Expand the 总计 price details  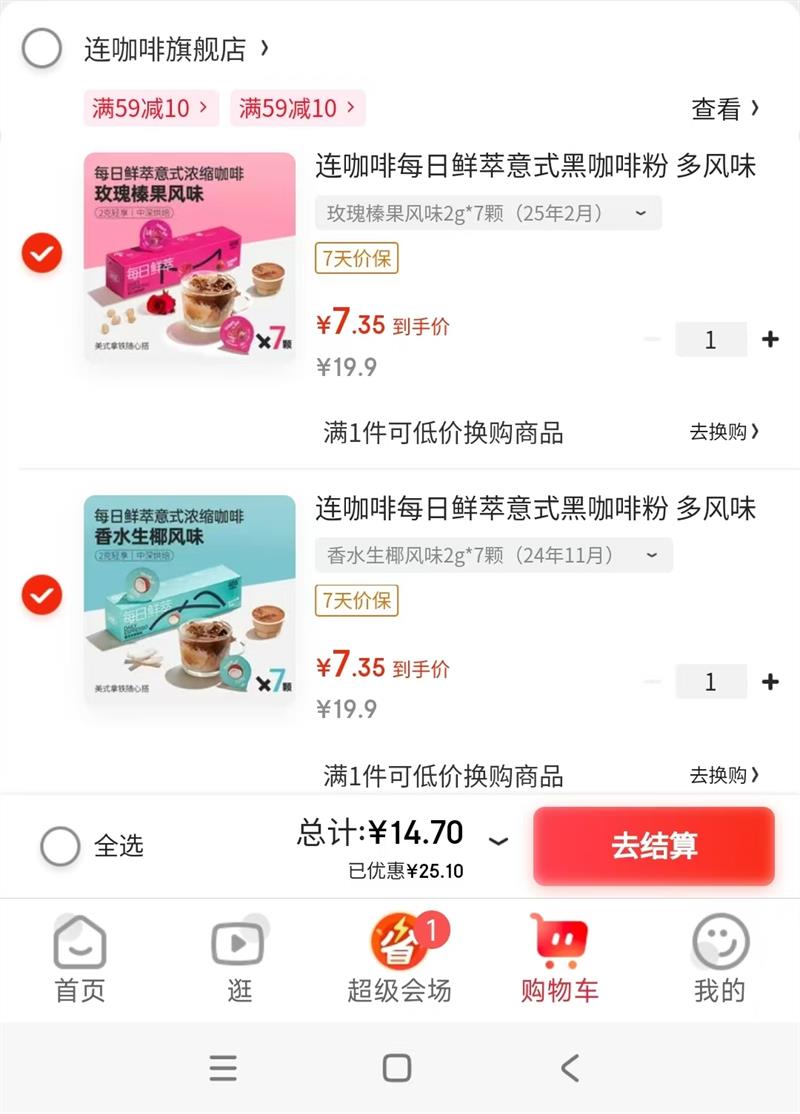498,841
